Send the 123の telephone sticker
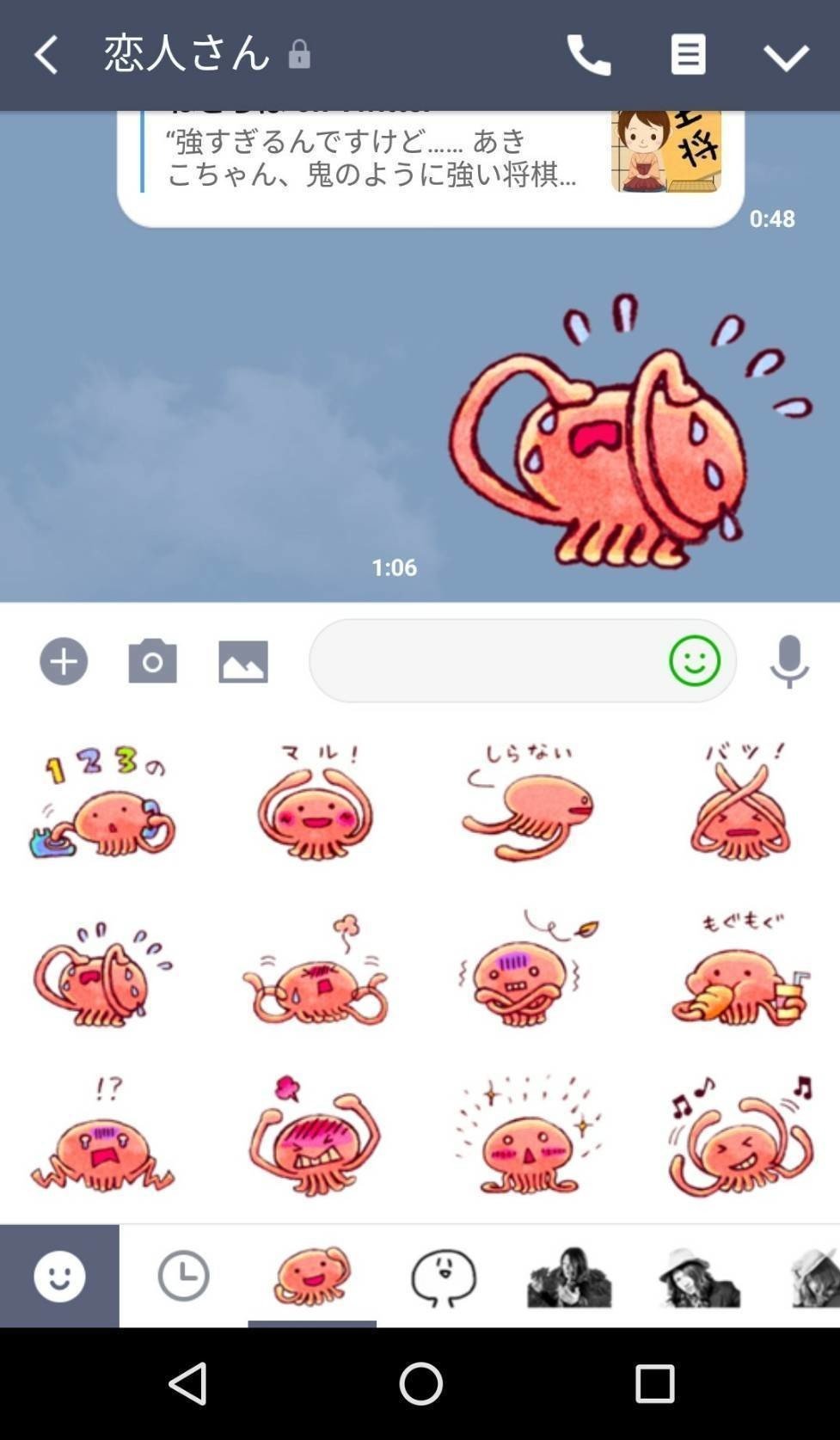 [x=102, y=801]
